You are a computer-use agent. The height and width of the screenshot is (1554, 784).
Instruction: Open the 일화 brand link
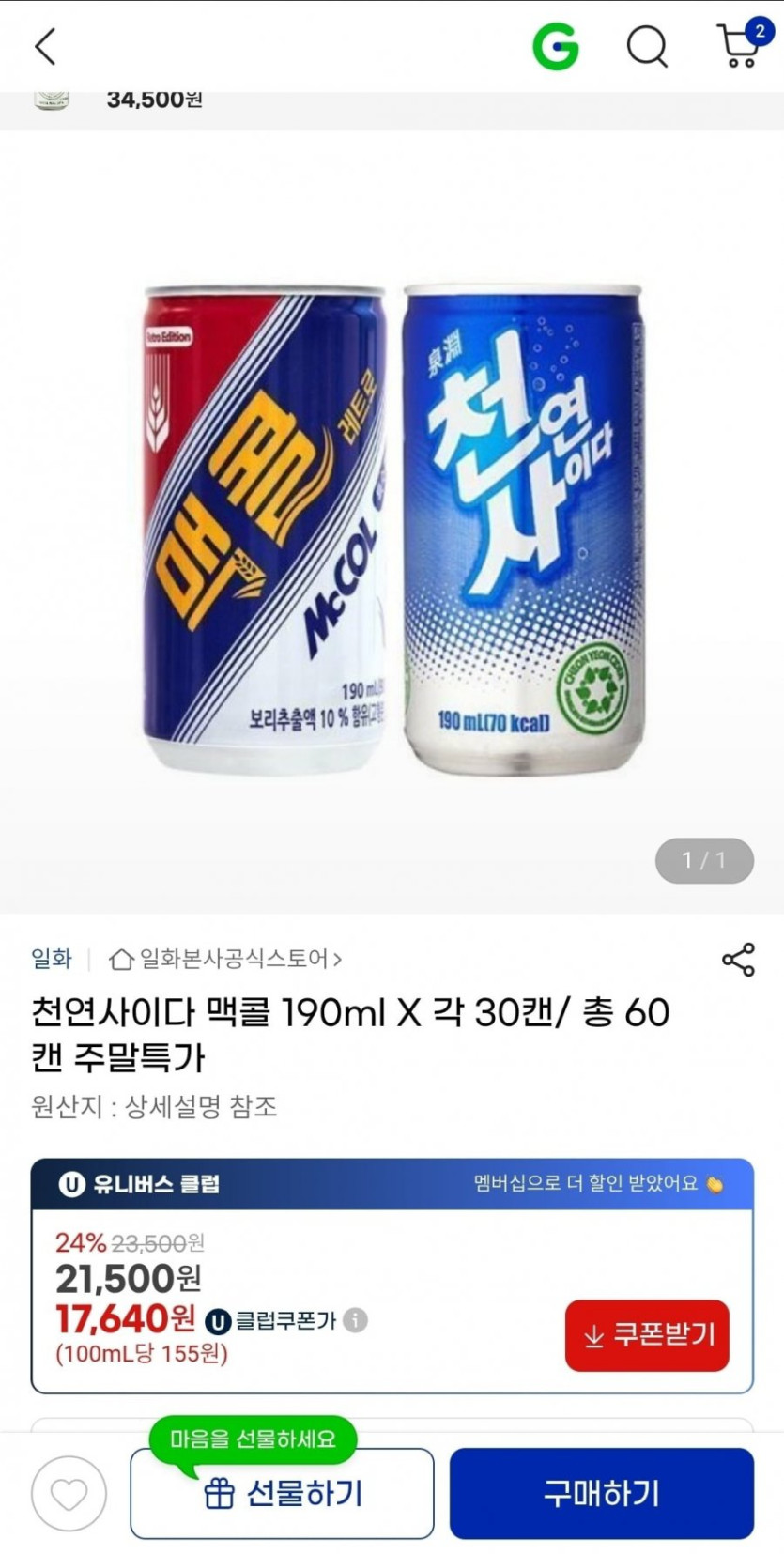[x=52, y=959]
